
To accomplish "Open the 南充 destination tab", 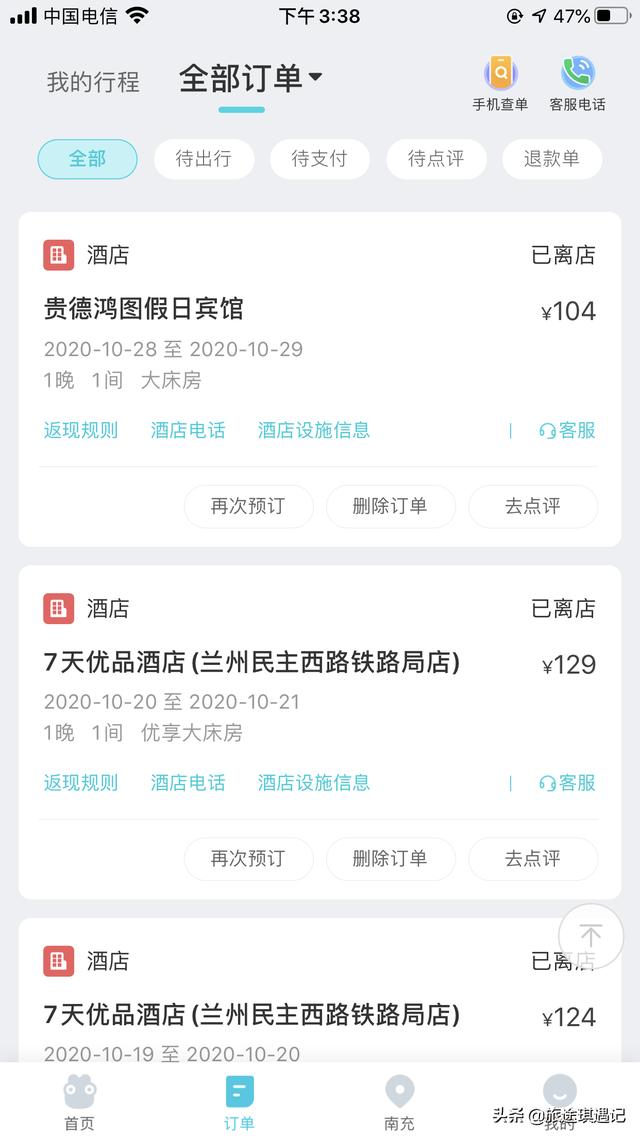I will [x=399, y=1102].
